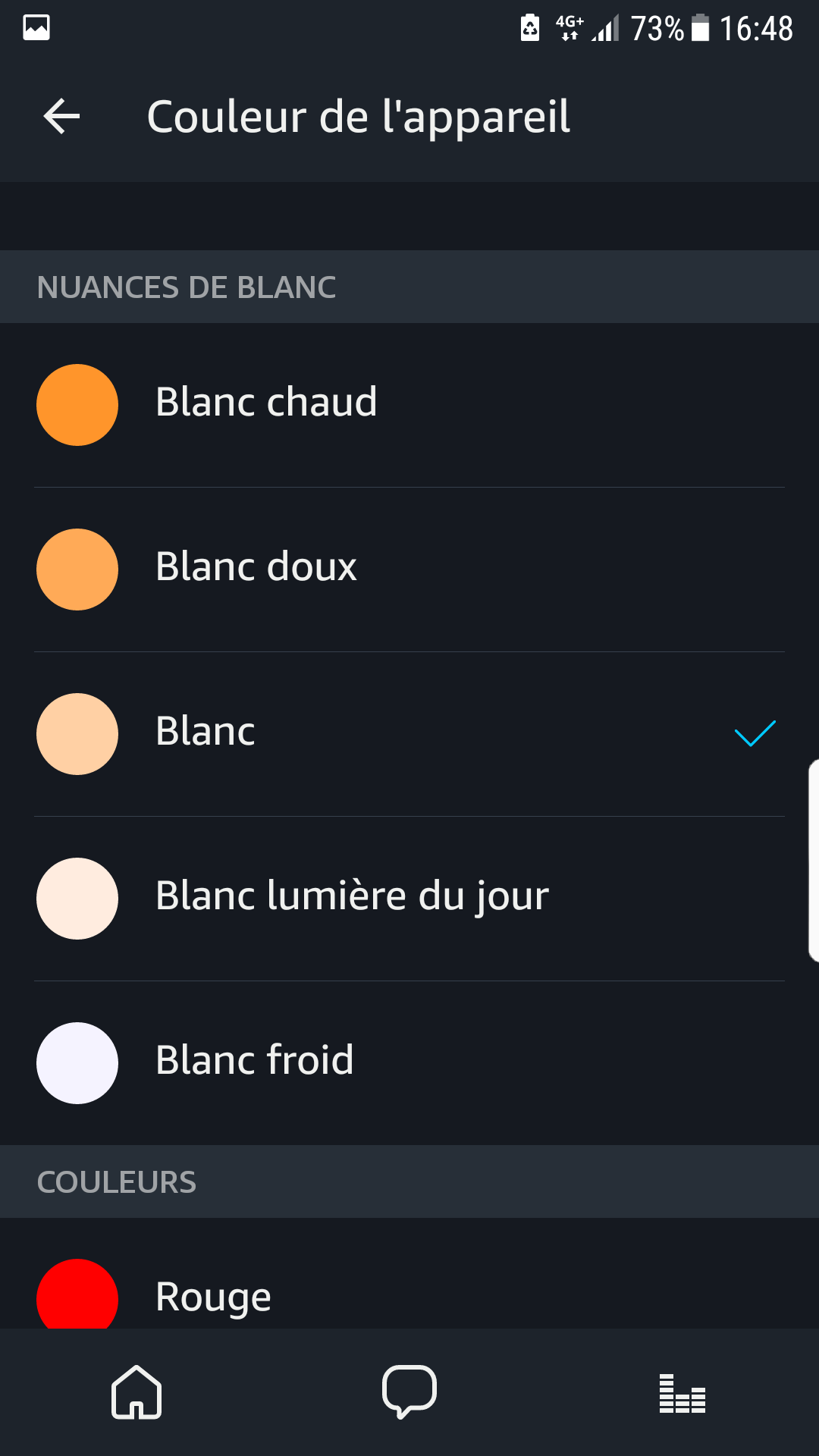Go back from Couleur de l'appareil
The width and height of the screenshot is (819, 1456).
coord(62,117)
